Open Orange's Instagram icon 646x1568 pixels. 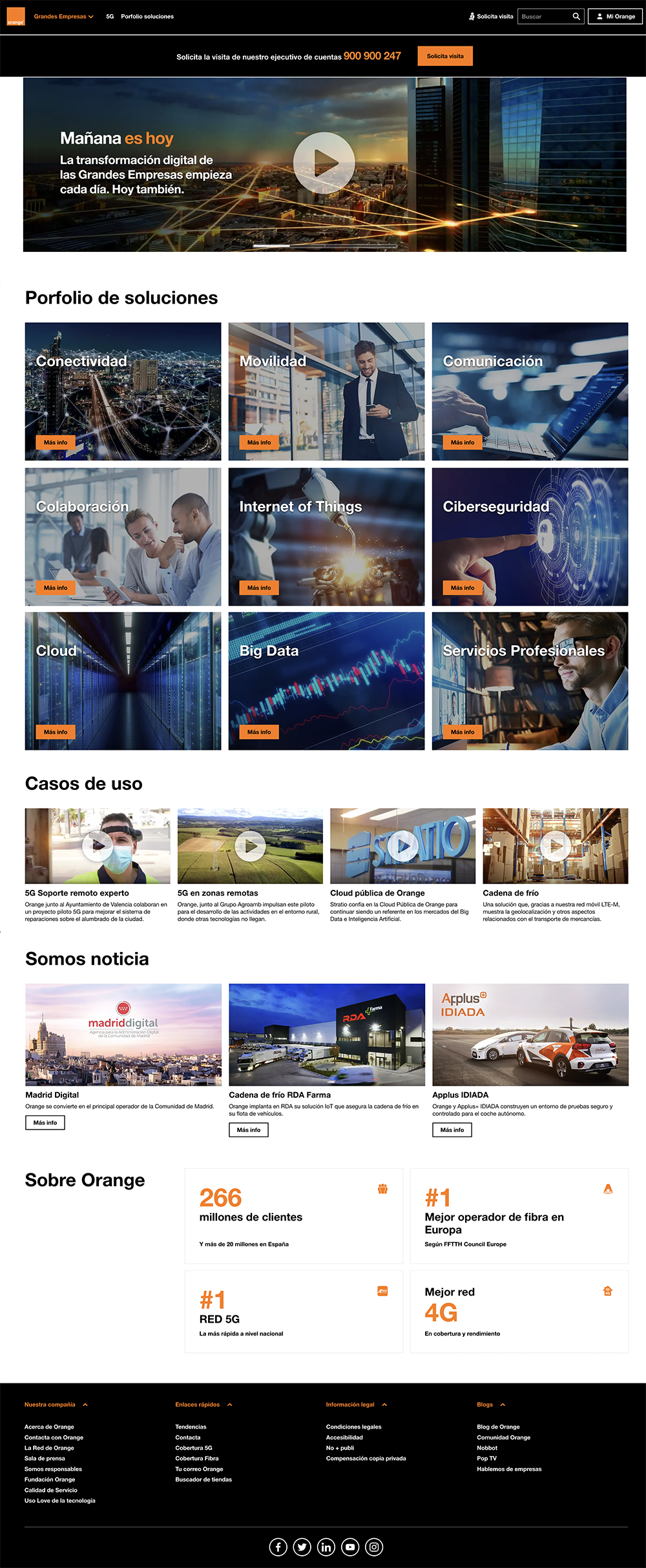[x=374, y=1547]
